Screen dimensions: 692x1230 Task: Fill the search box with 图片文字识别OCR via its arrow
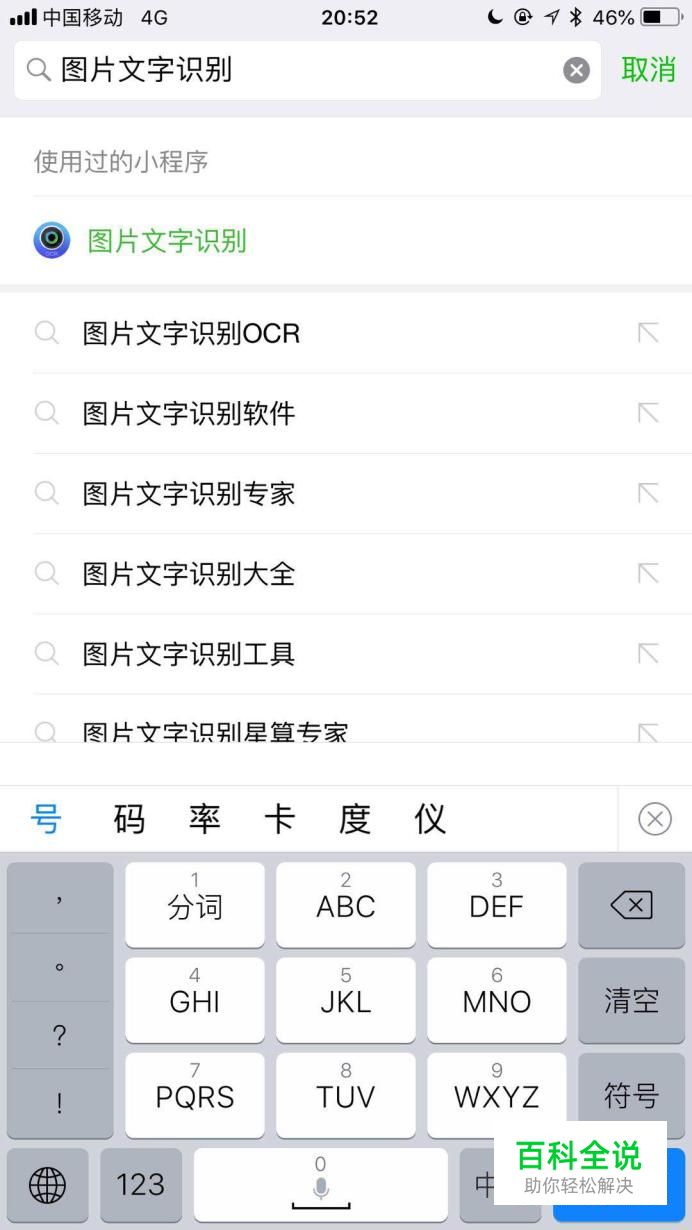click(x=648, y=333)
